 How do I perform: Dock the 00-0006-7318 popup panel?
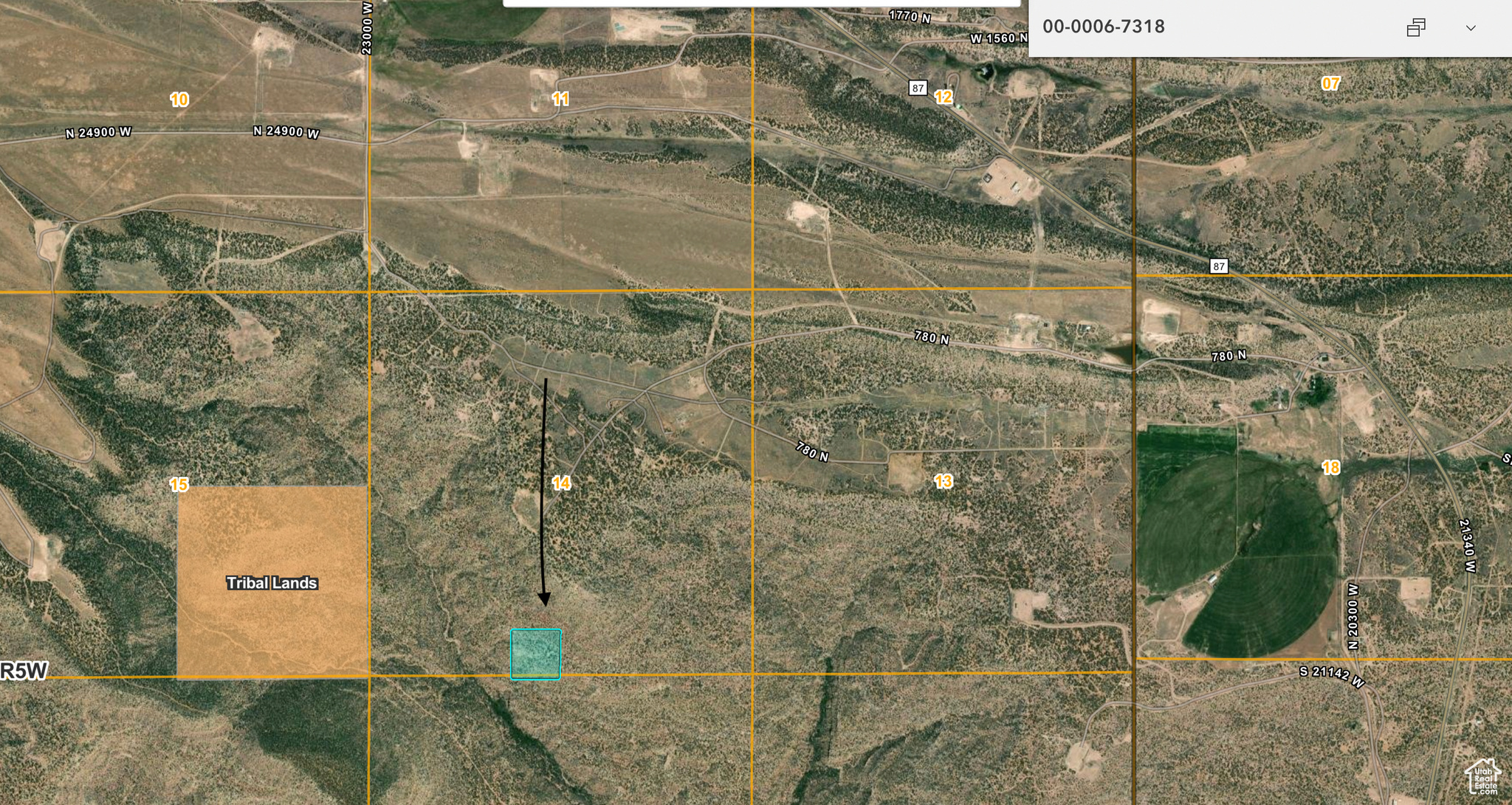(x=1415, y=28)
